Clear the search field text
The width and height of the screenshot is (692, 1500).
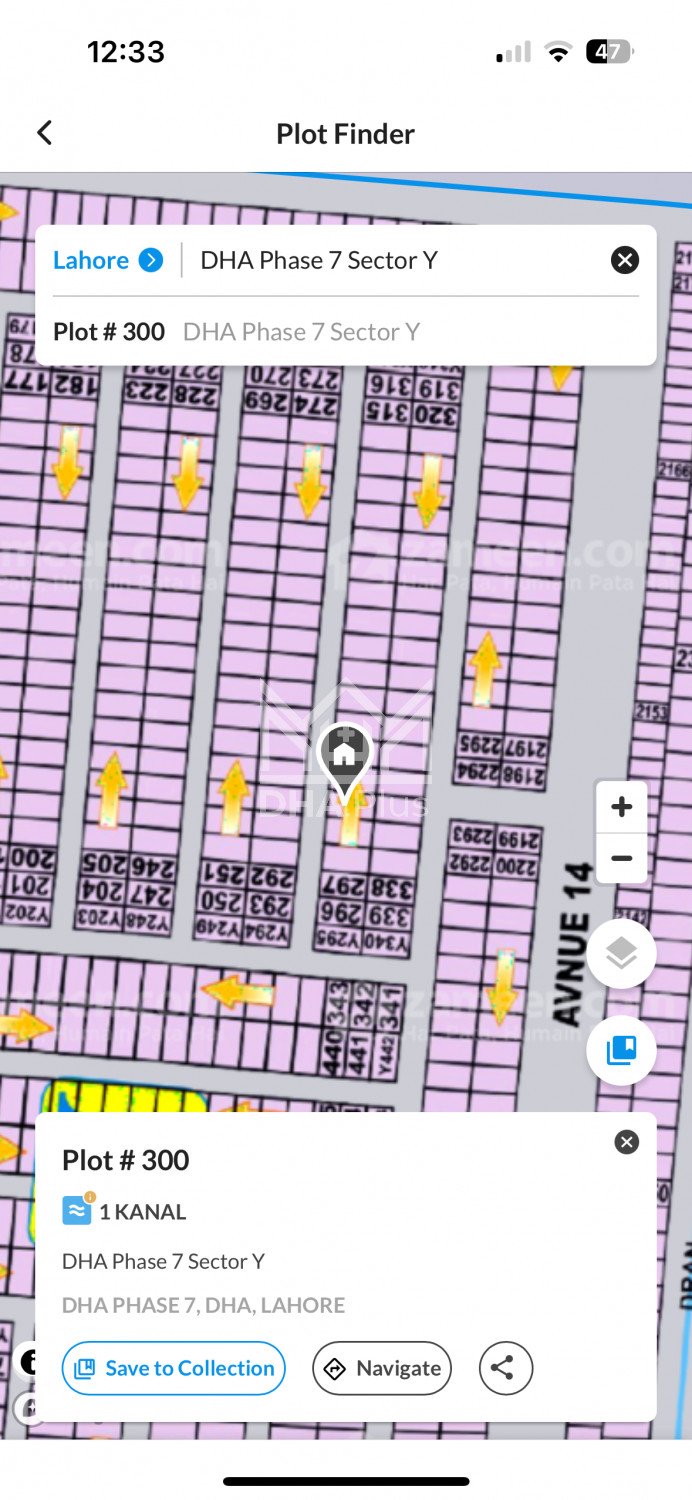625,261
